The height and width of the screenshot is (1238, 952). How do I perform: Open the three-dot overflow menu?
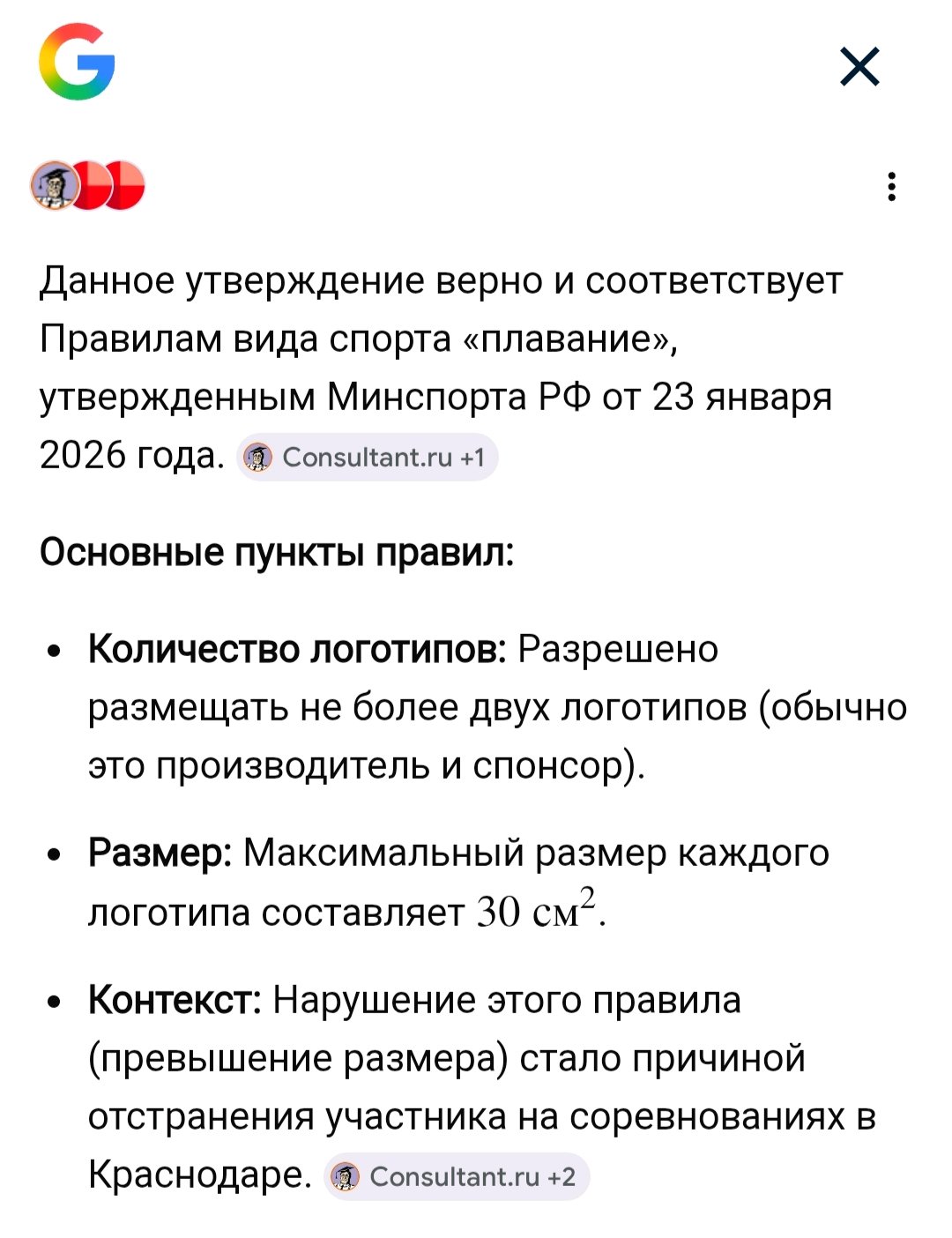(892, 187)
